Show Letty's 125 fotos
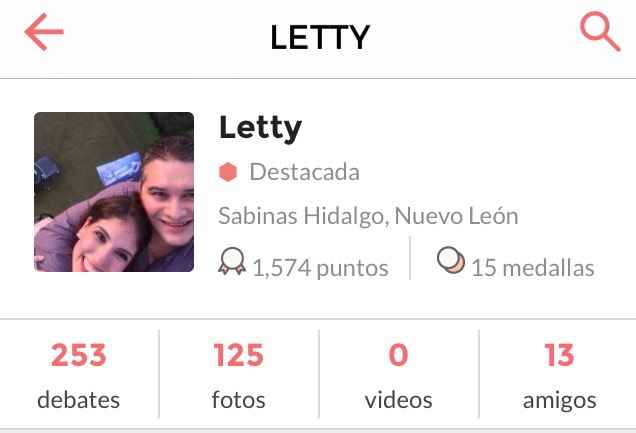 [238, 375]
